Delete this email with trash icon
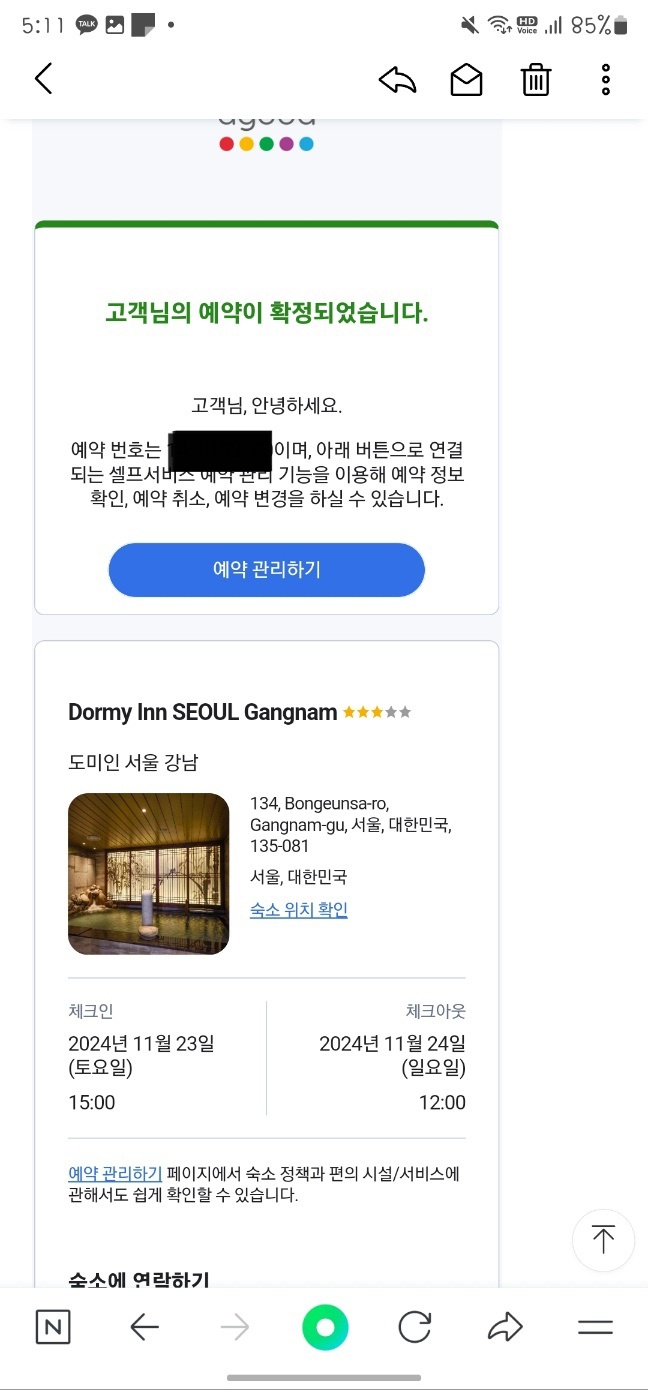This screenshot has height=1390, width=648. (536, 80)
